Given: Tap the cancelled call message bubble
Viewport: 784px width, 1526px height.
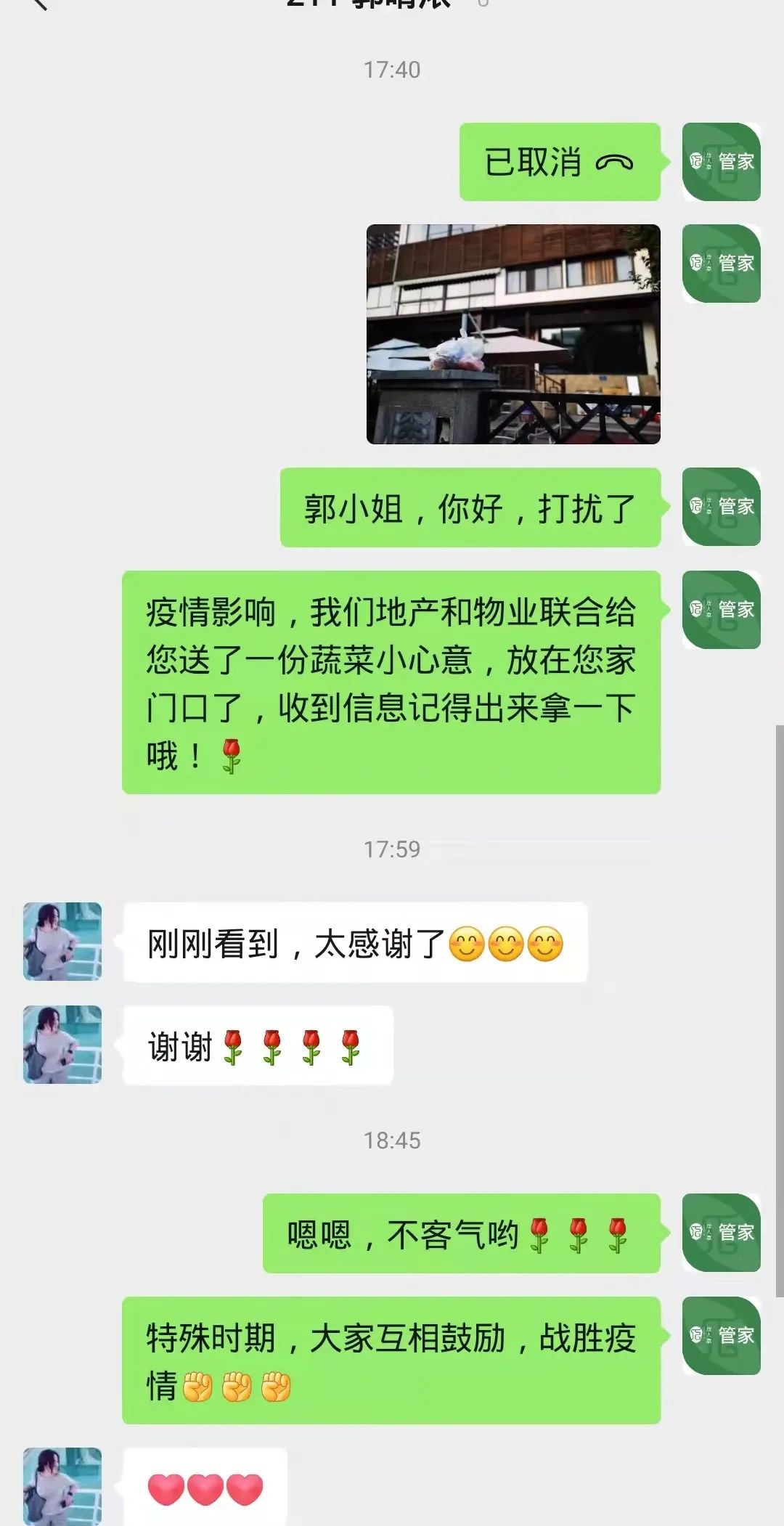Looking at the screenshot, I should 560,162.
